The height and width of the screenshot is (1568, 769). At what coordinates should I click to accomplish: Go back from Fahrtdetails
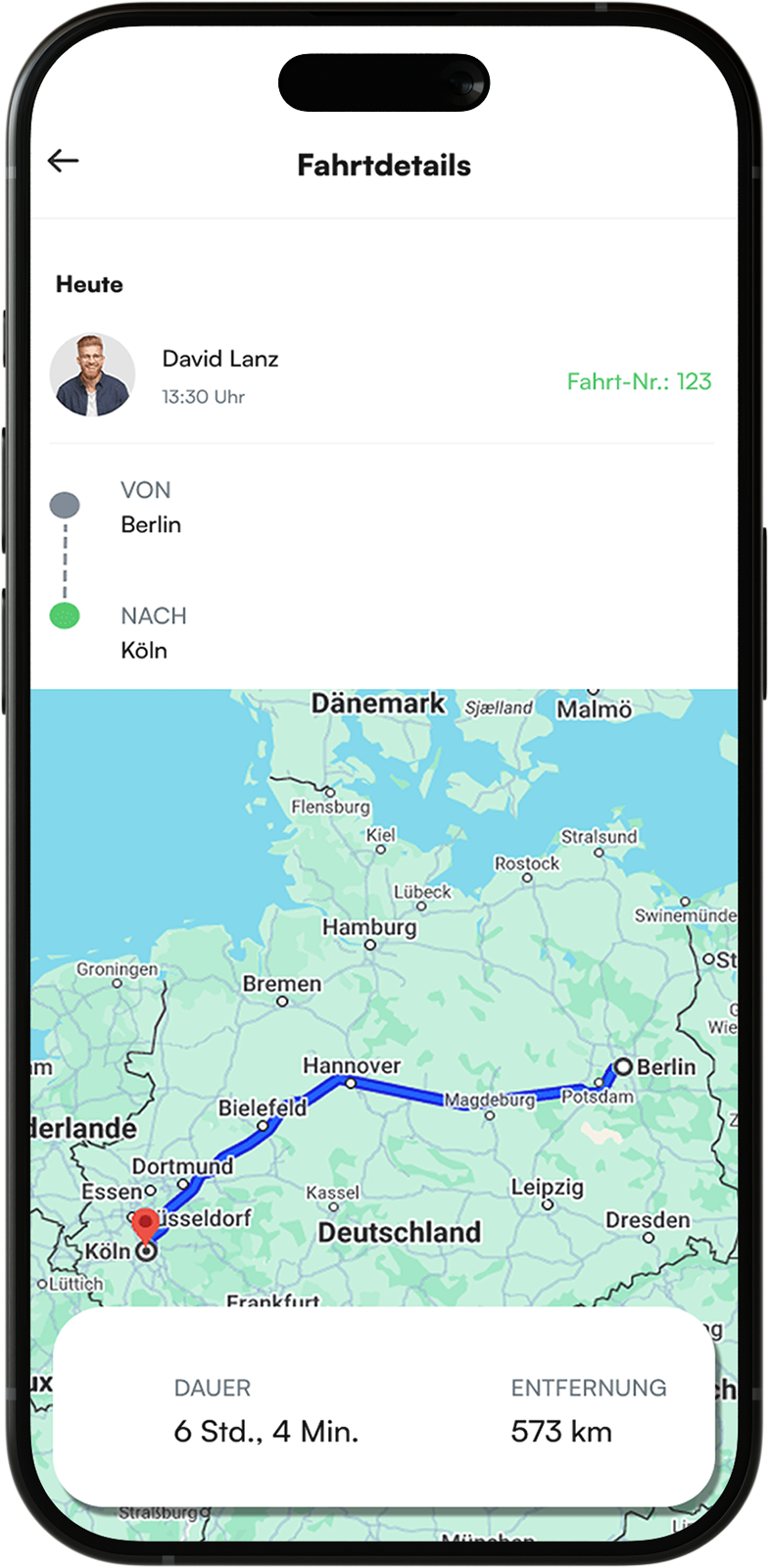coord(63,161)
